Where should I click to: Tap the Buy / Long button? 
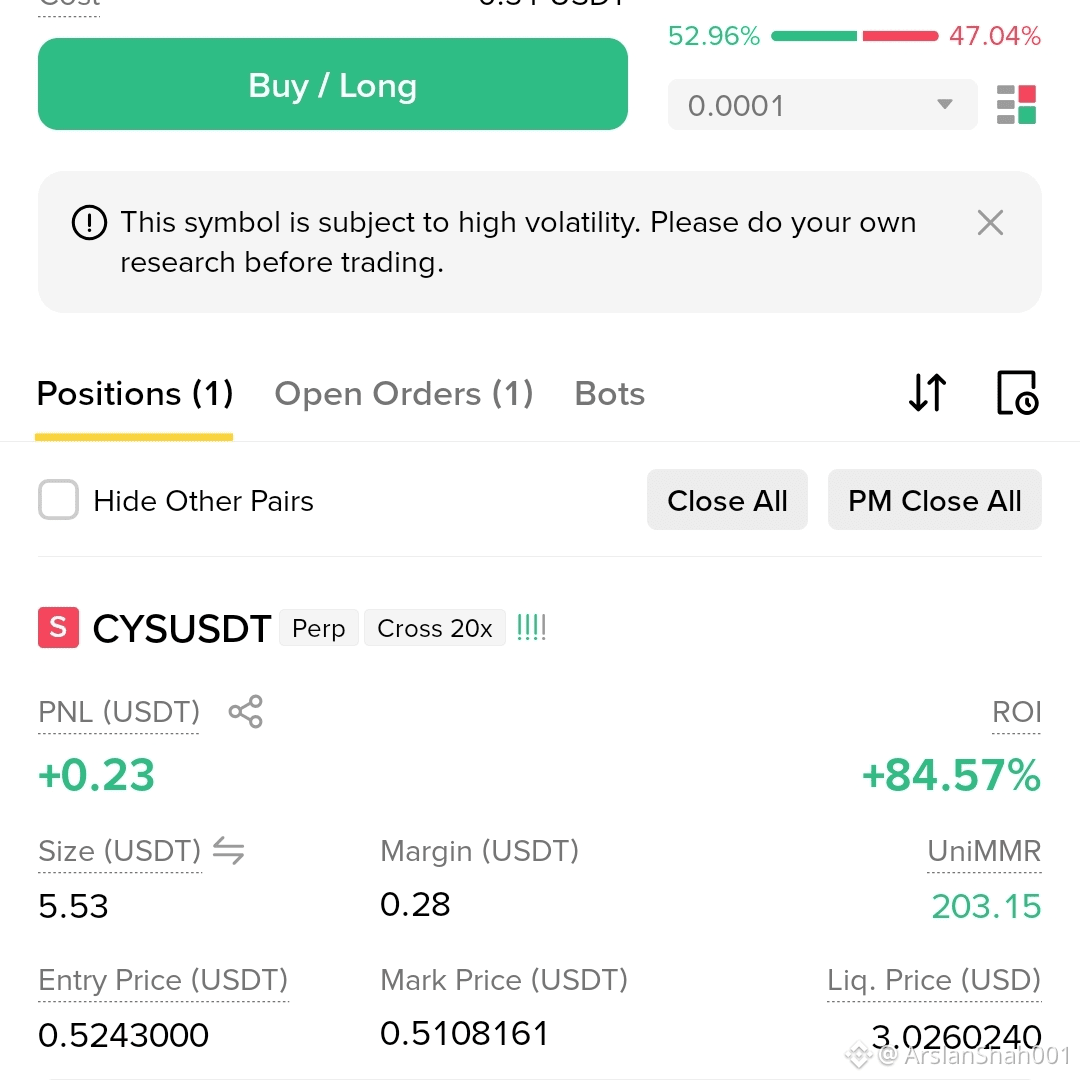click(333, 84)
